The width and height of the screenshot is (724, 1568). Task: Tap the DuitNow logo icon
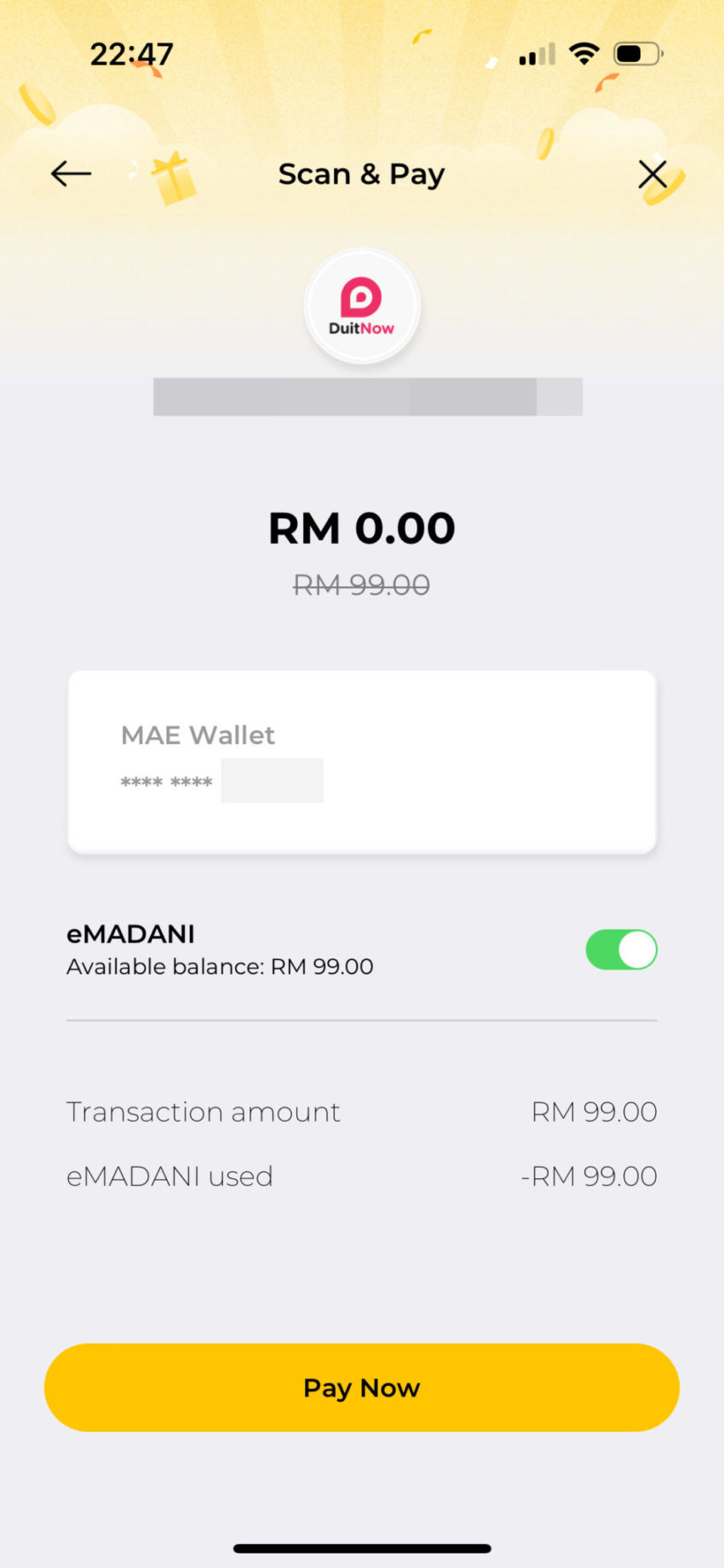tap(362, 306)
